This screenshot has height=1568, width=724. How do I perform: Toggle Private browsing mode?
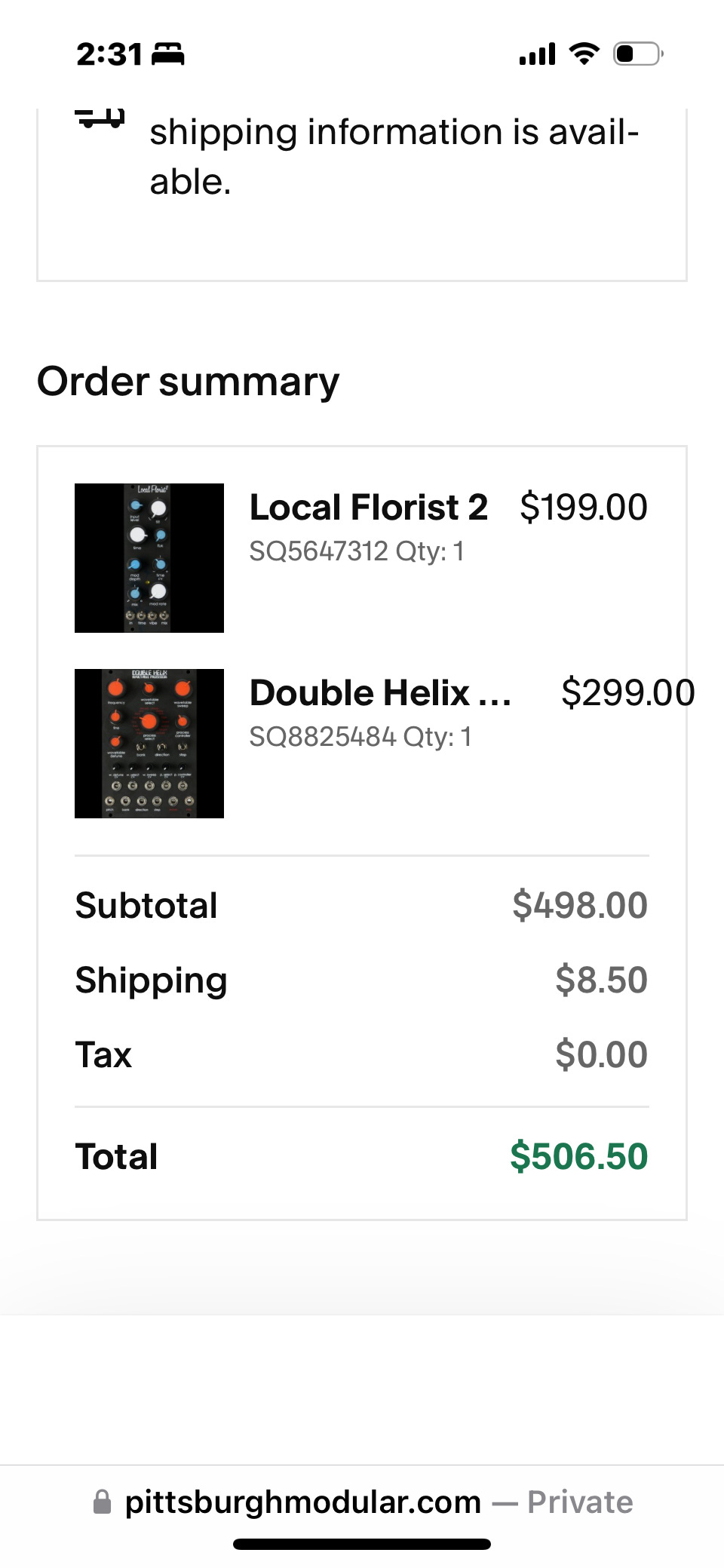581,1501
